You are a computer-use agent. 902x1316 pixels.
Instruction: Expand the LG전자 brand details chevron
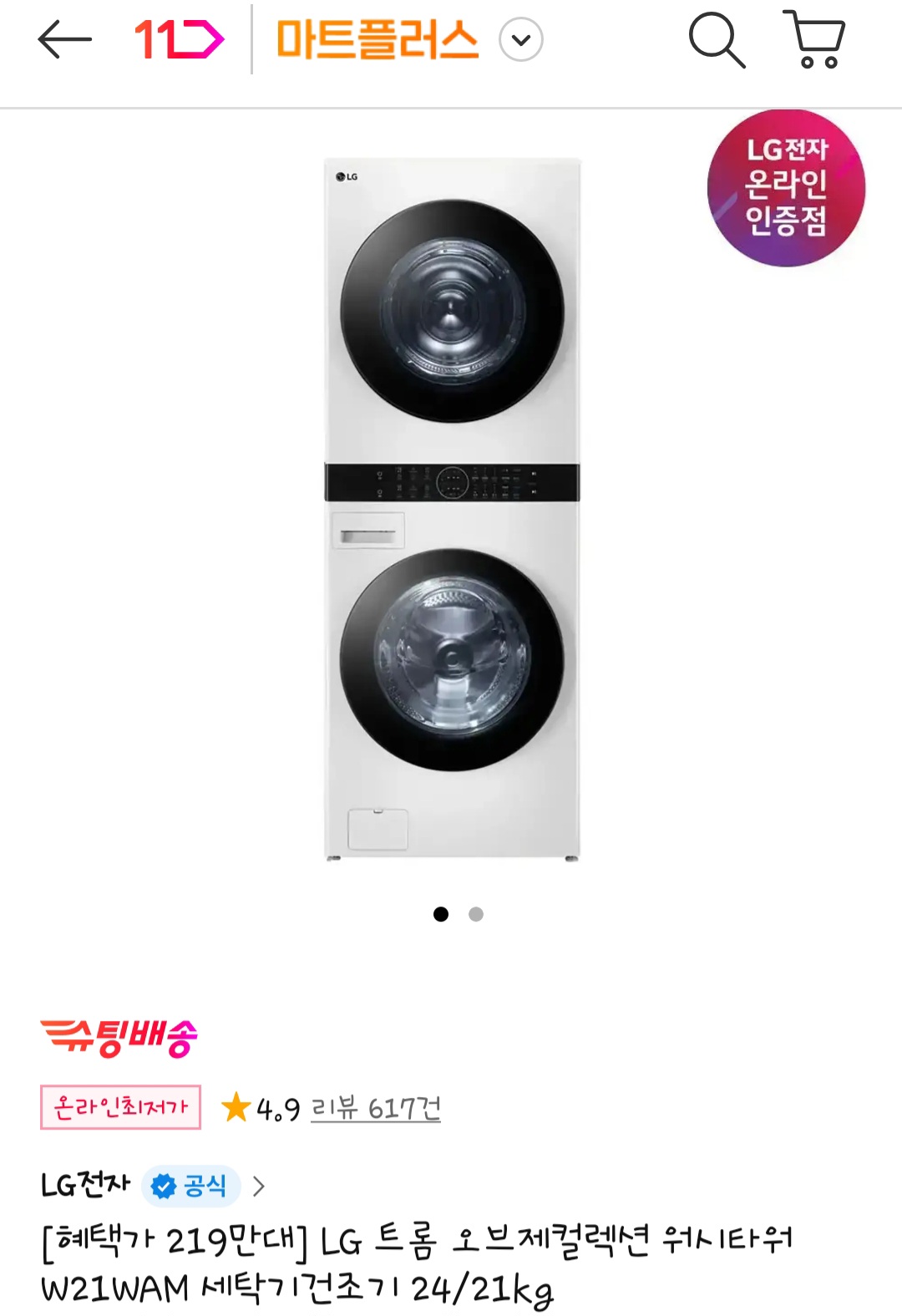(x=262, y=1186)
